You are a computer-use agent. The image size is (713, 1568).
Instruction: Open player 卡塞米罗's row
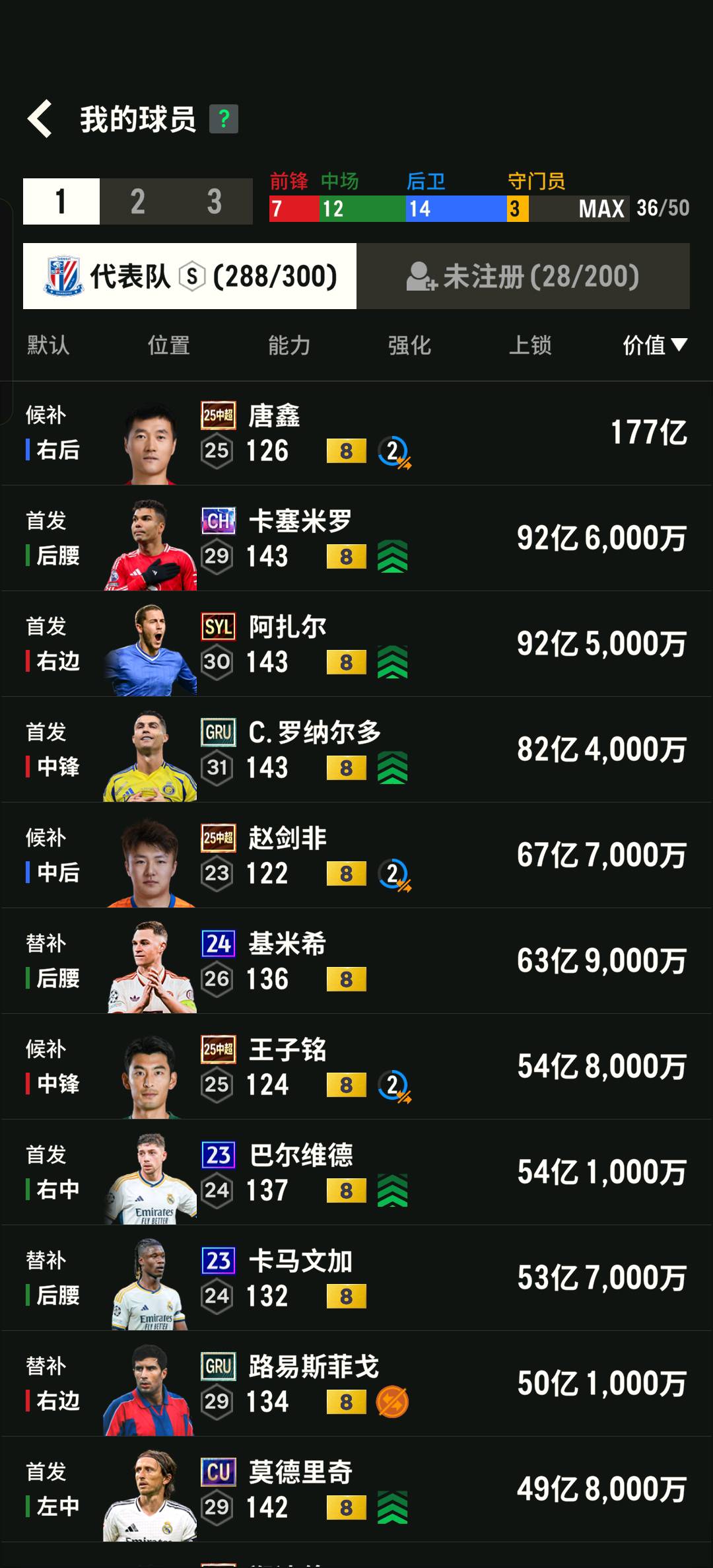click(x=356, y=538)
